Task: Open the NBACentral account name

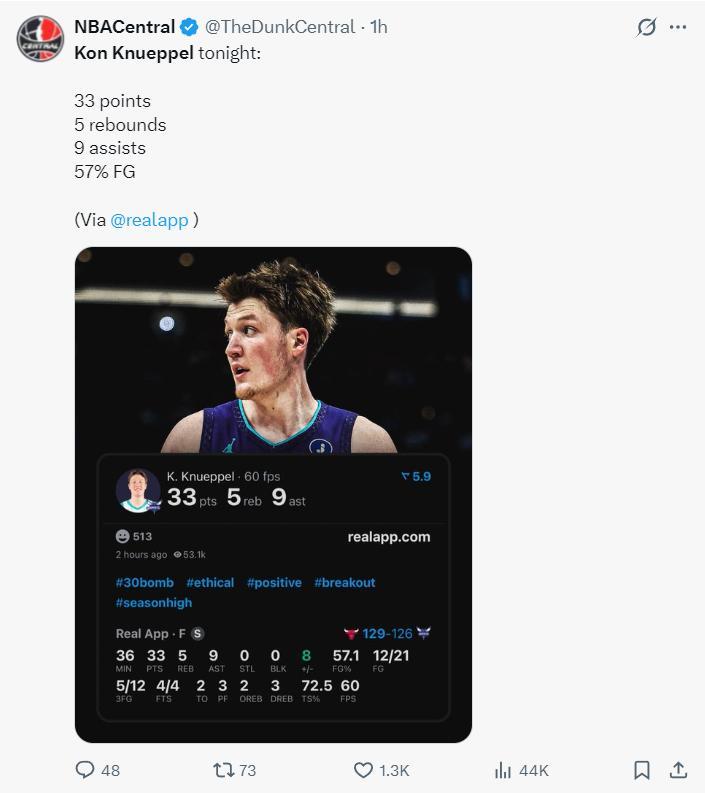Action: 124,27
